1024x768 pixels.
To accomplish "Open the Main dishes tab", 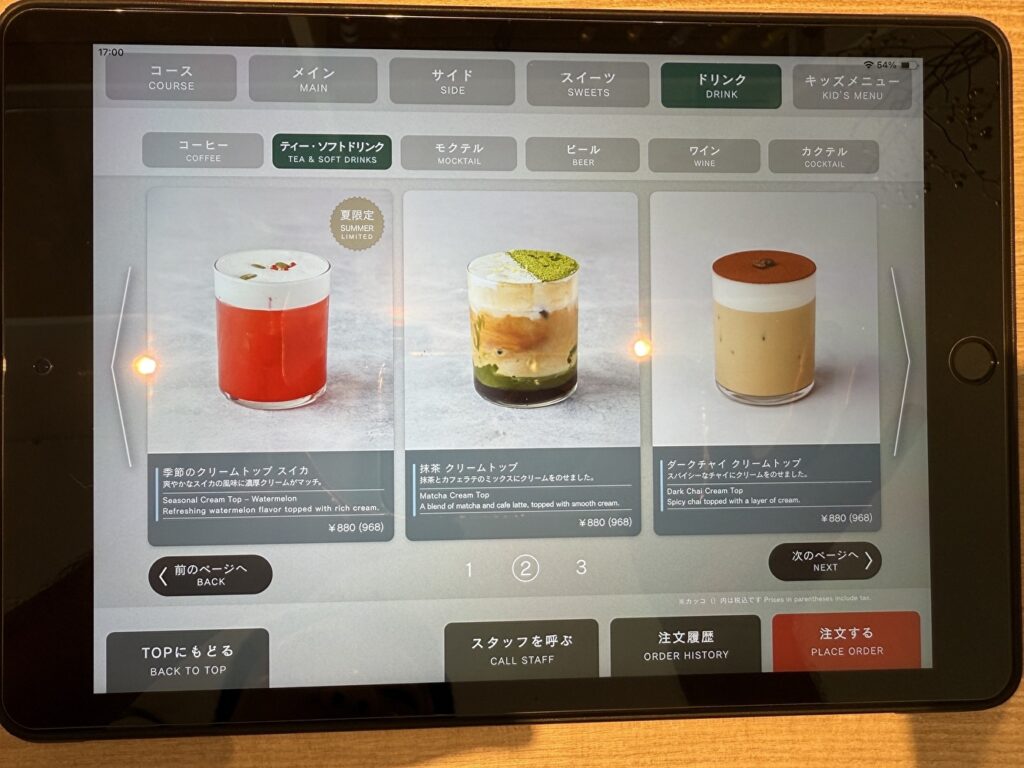I will point(313,79).
